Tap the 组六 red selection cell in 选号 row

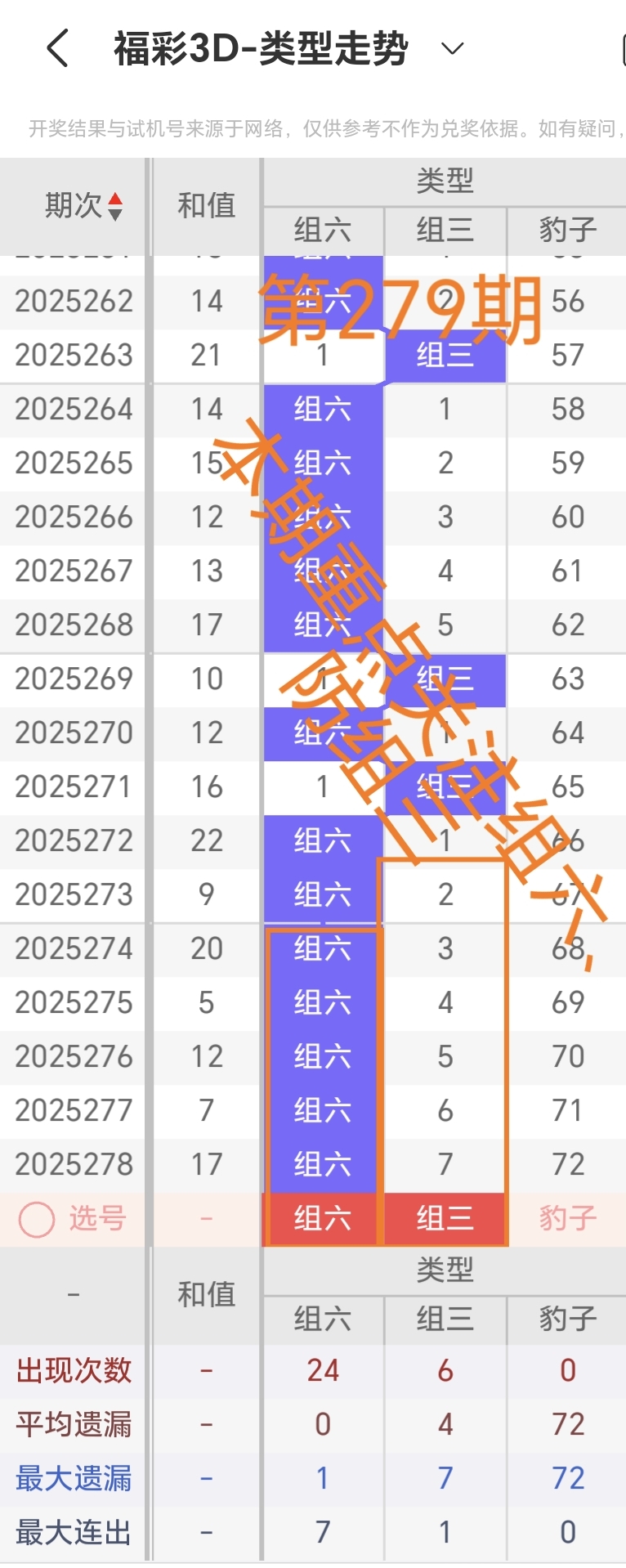[x=321, y=1217]
